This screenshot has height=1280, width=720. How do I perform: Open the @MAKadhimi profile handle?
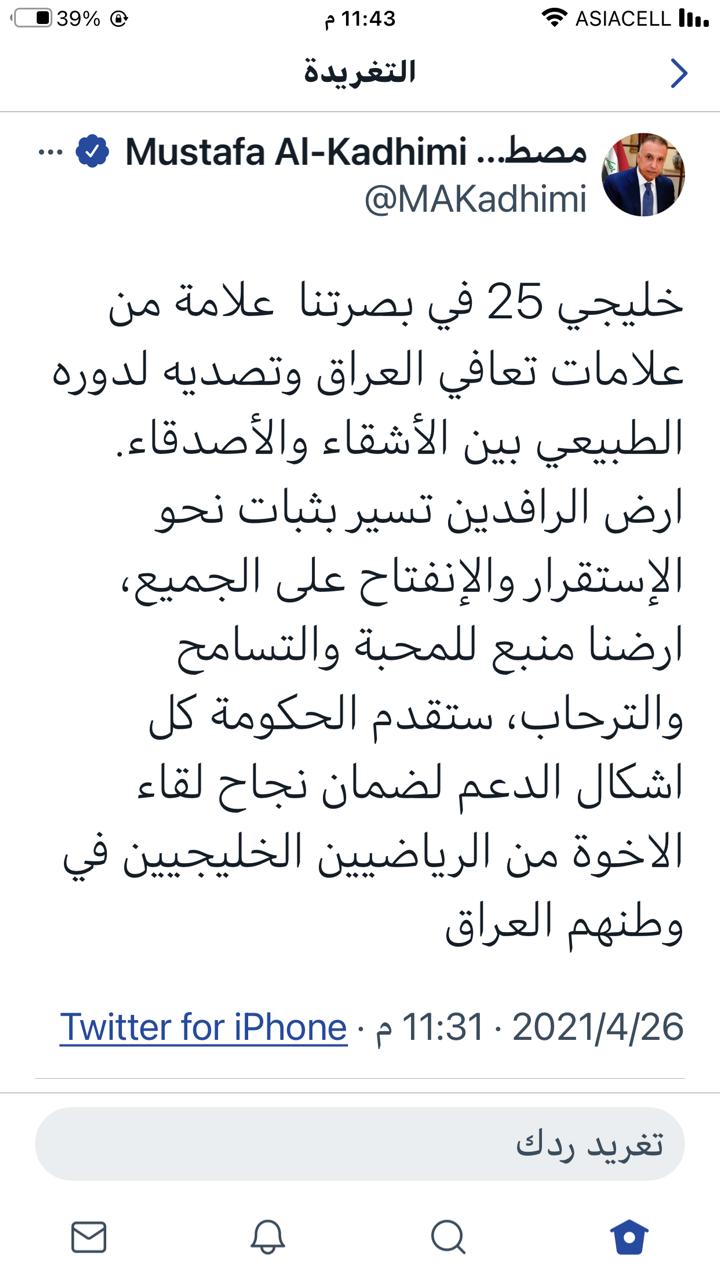[x=475, y=199]
